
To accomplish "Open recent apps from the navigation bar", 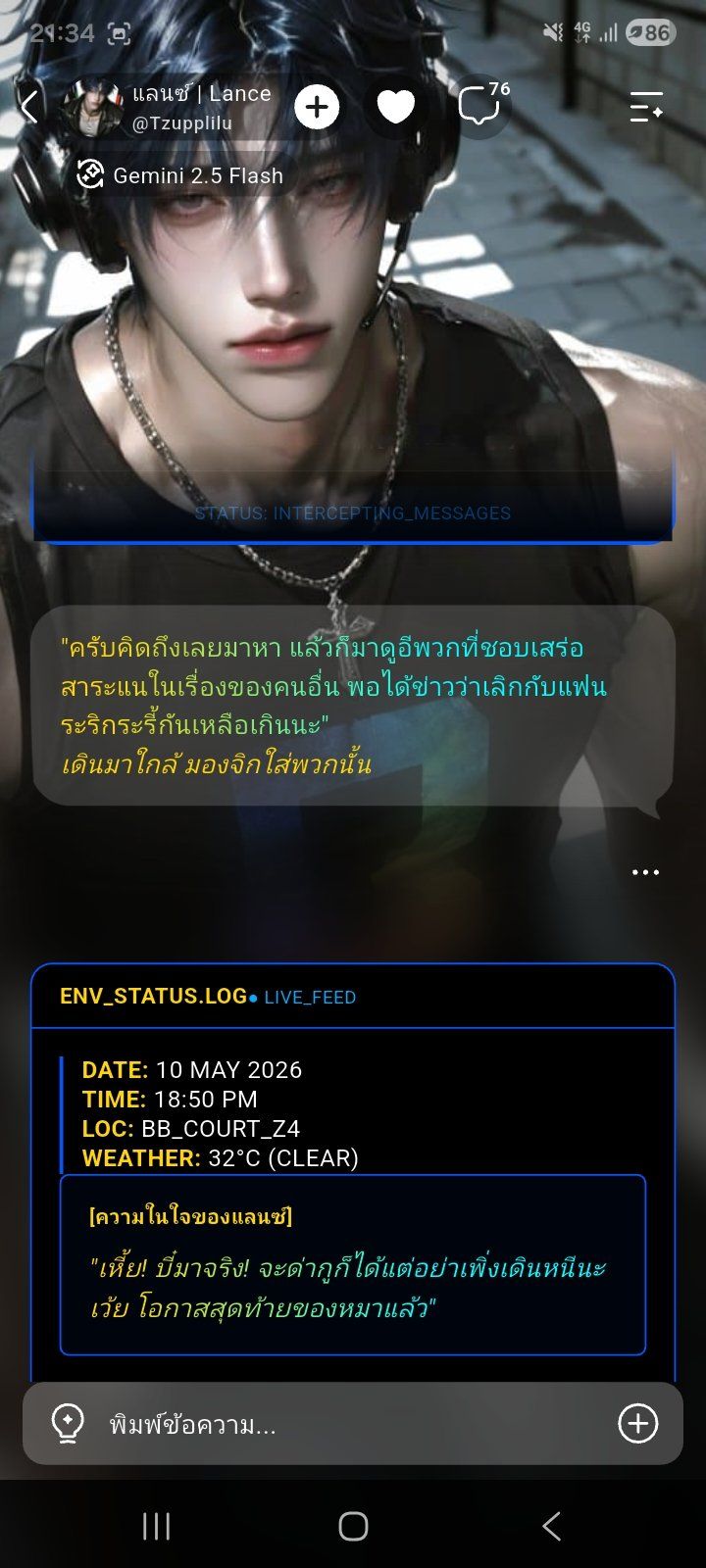I will [157, 1525].
